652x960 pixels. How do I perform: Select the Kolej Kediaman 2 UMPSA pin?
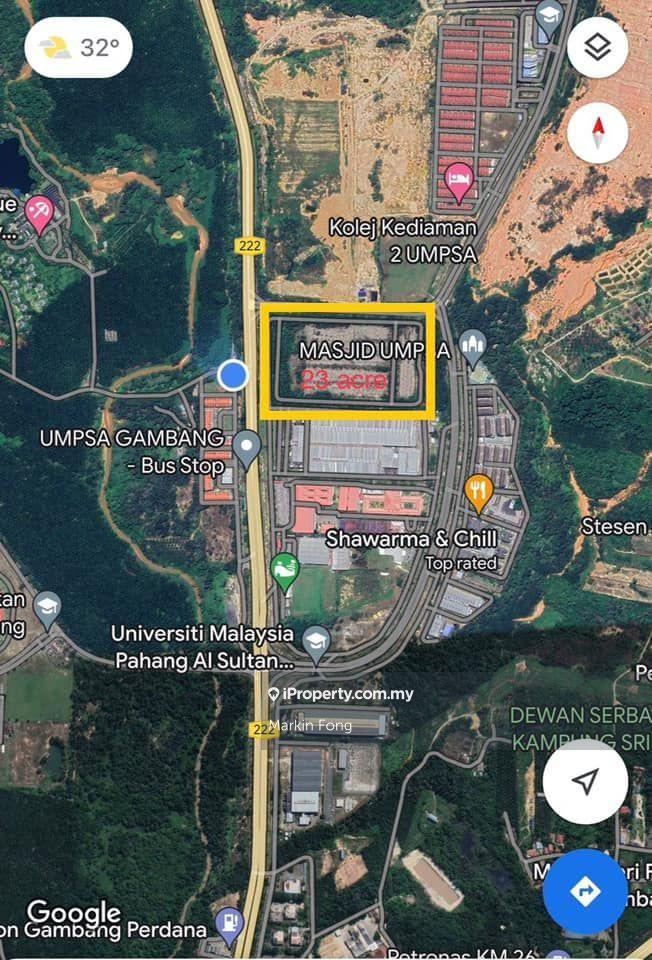(458, 182)
